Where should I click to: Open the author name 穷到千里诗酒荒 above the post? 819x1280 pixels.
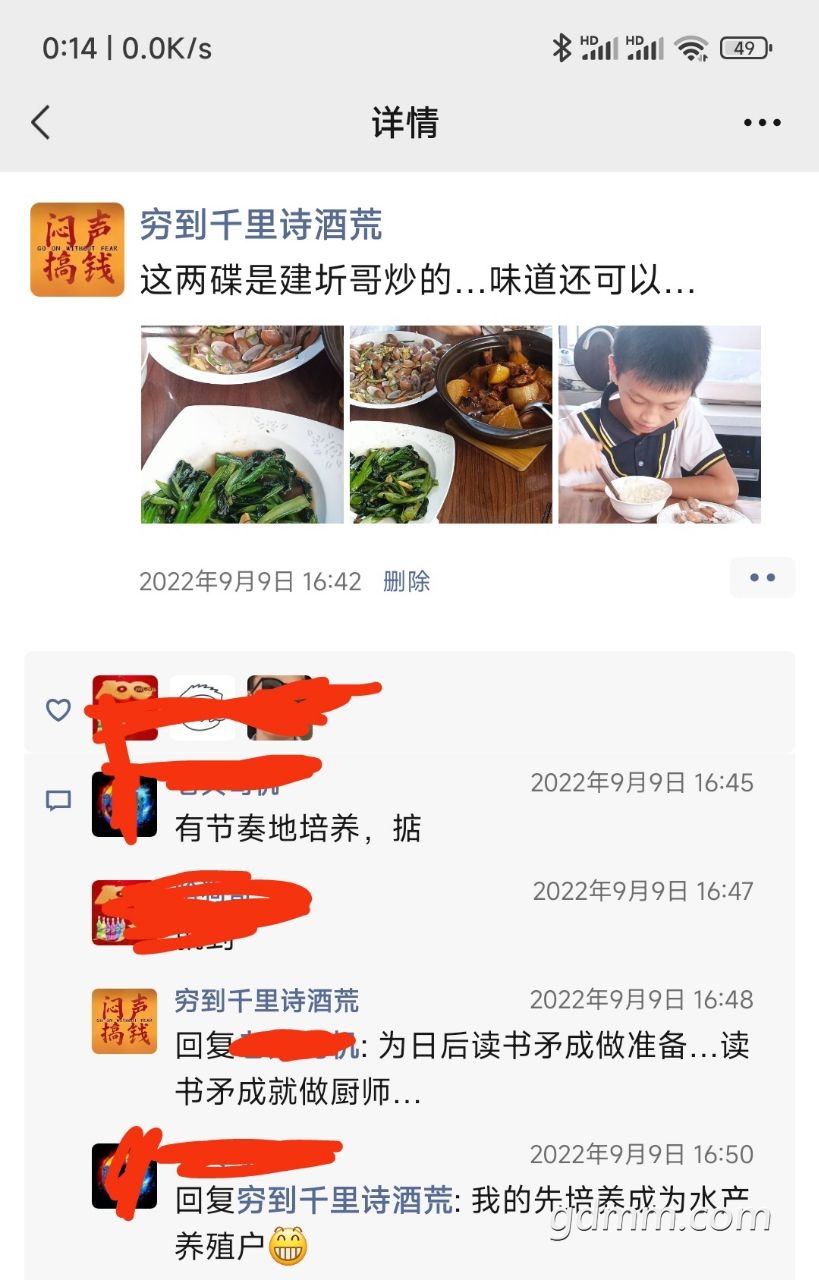(260, 226)
